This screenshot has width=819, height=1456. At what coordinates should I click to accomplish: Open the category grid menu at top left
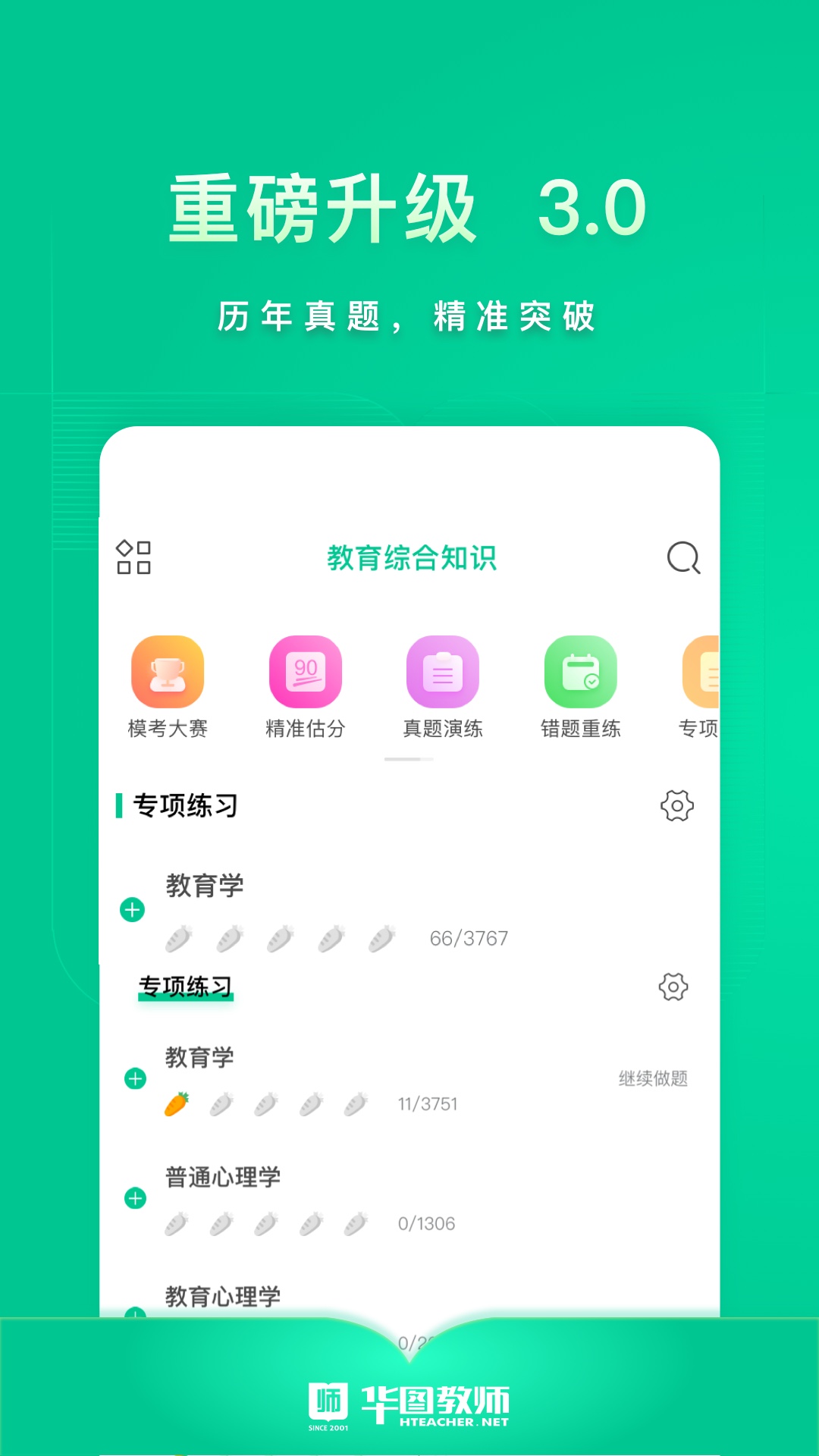coord(134,557)
